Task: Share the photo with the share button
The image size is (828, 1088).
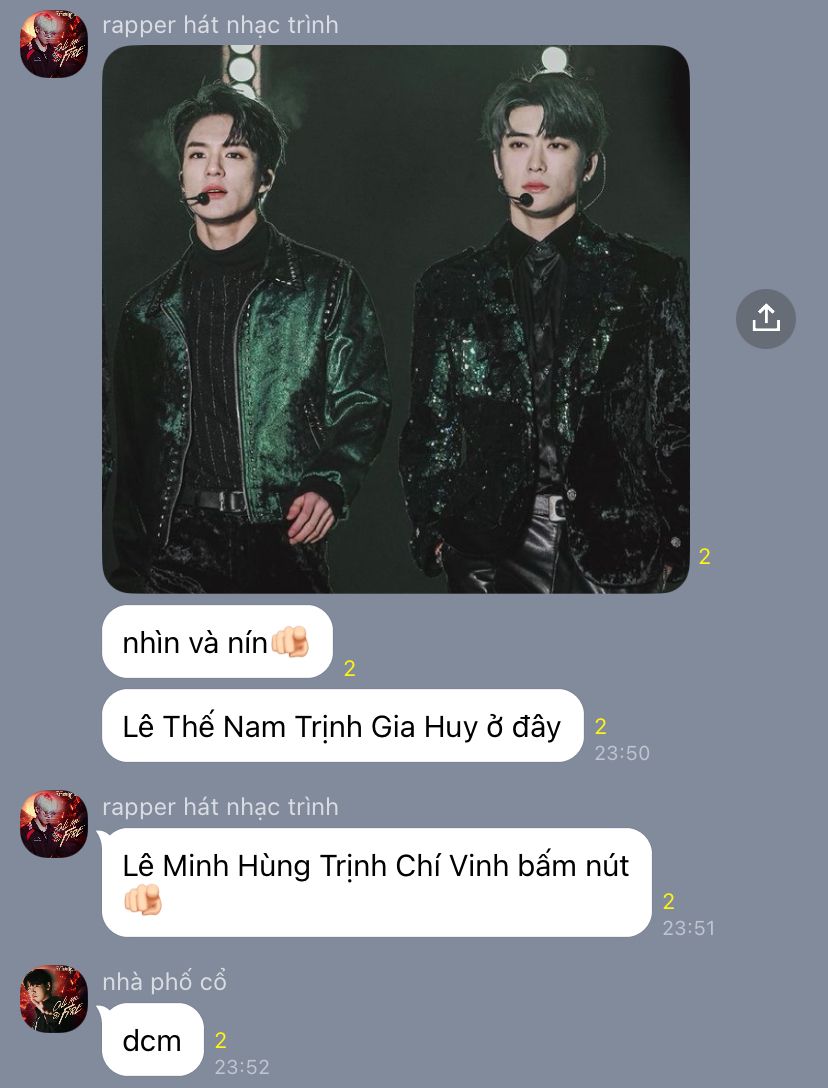Action: coord(766,318)
